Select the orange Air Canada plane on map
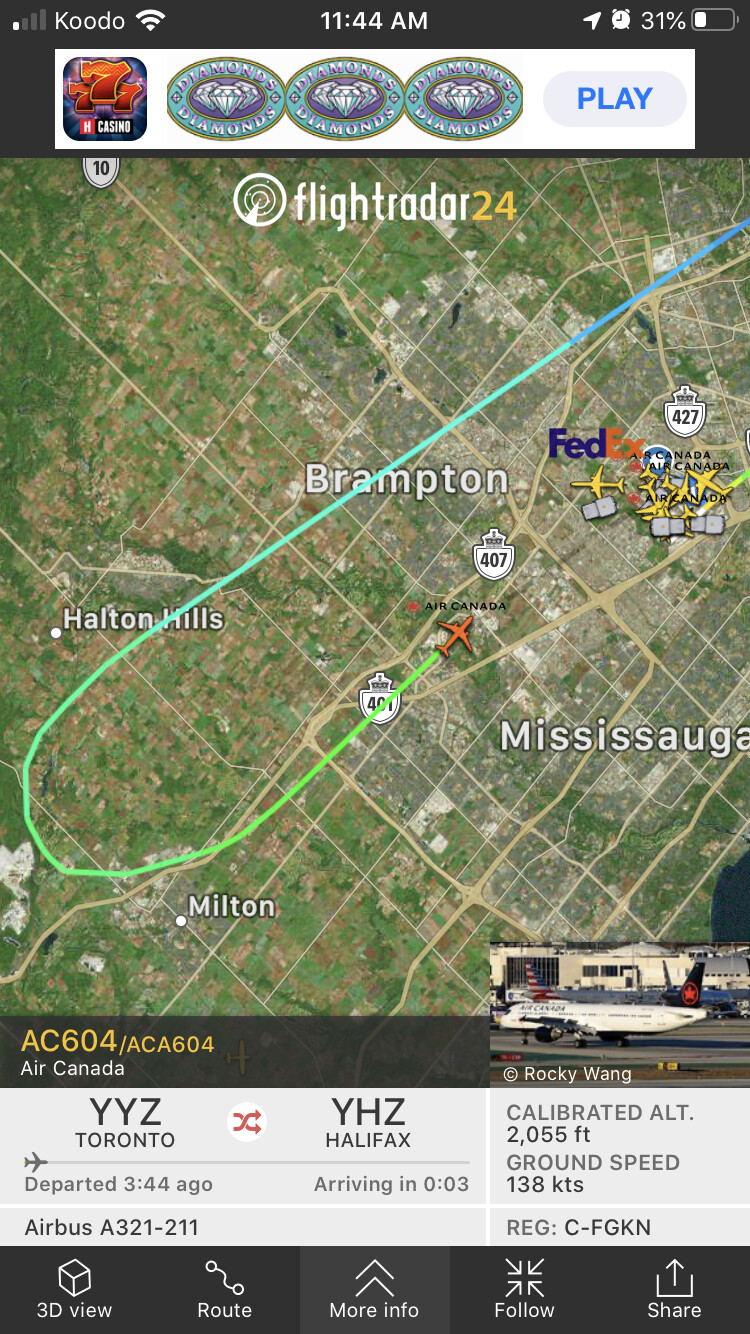Image resolution: width=750 pixels, height=1334 pixels. click(455, 634)
